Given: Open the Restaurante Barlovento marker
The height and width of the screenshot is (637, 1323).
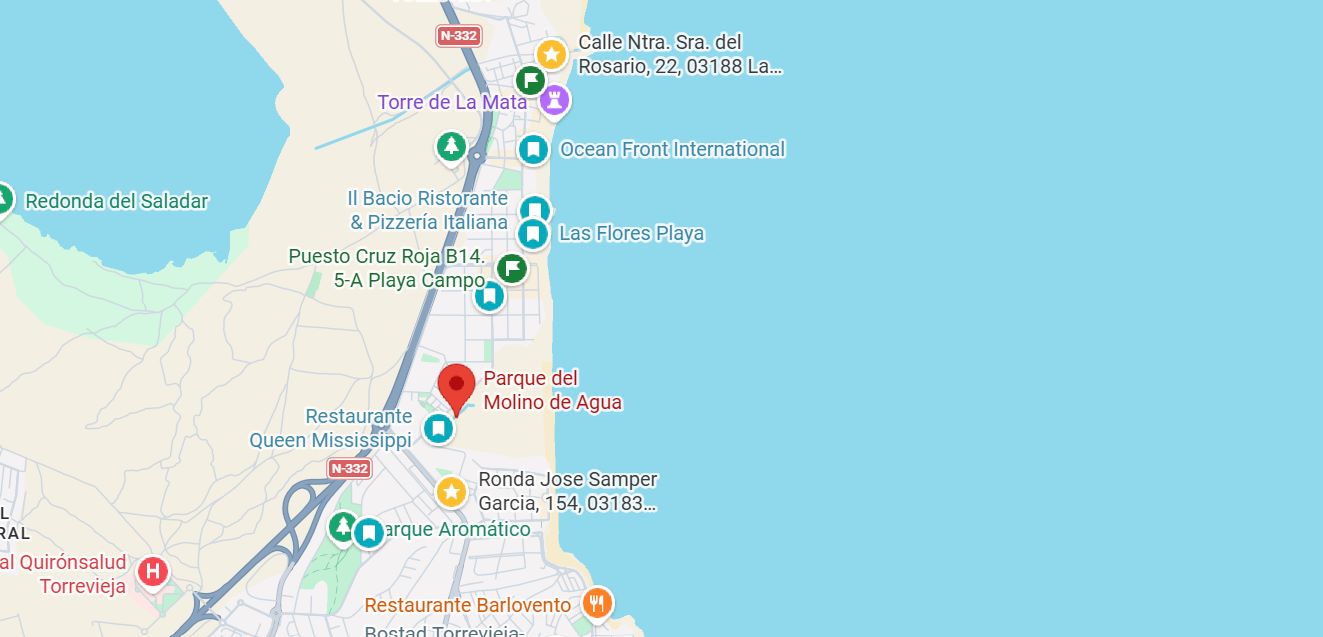Looking at the screenshot, I should 597,602.
